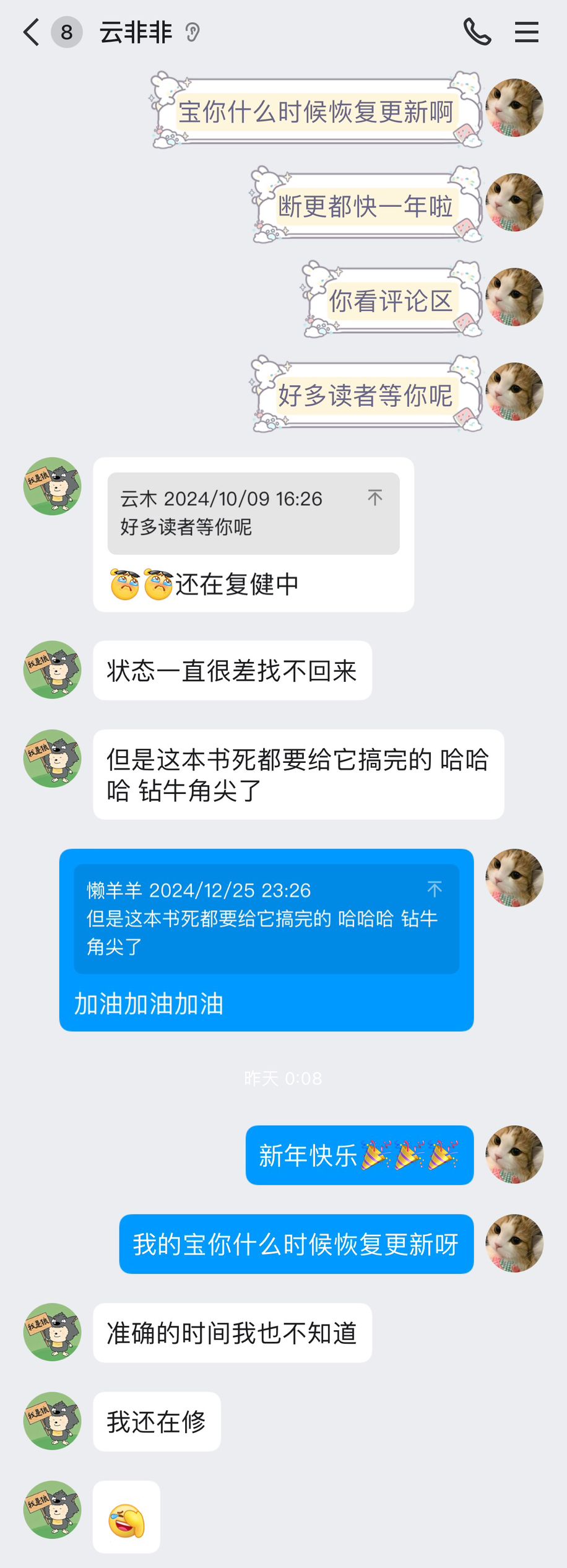Open the chat settings hamburger menu
Image resolution: width=567 pixels, height=1568 pixels.
click(526, 32)
